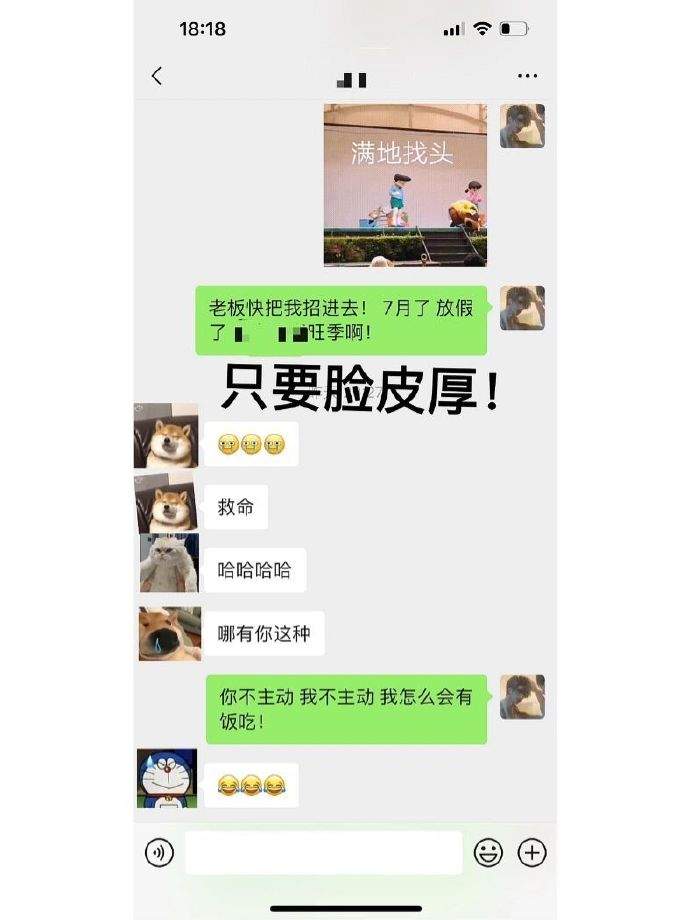Open the avatar beside 哪有你这种 message
The height and width of the screenshot is (920, 690).
point(168,634)
